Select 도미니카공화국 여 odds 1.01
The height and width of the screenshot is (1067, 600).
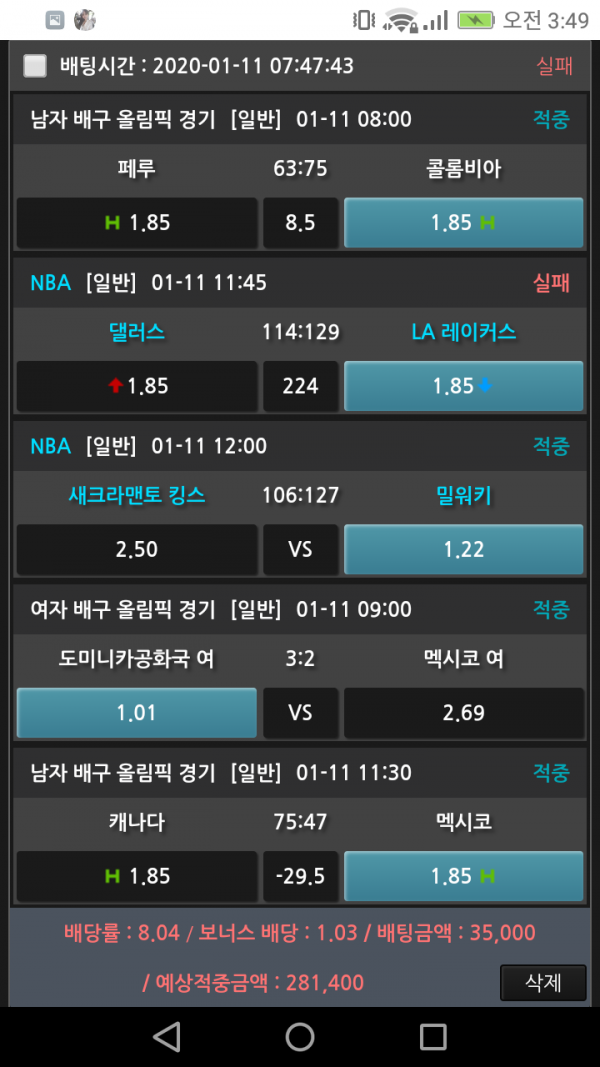[x=137, y=712]
